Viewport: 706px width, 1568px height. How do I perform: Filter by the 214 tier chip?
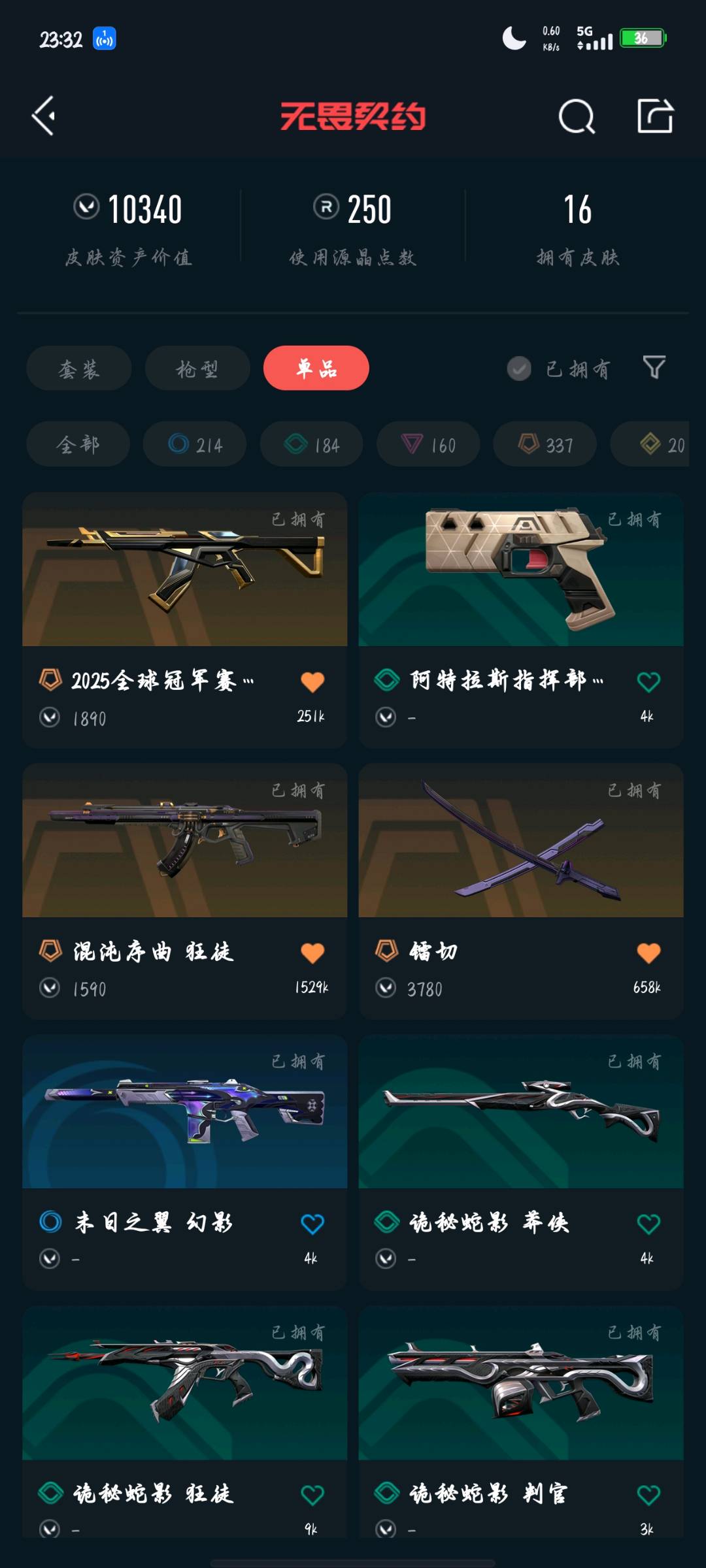coord(195,444)
